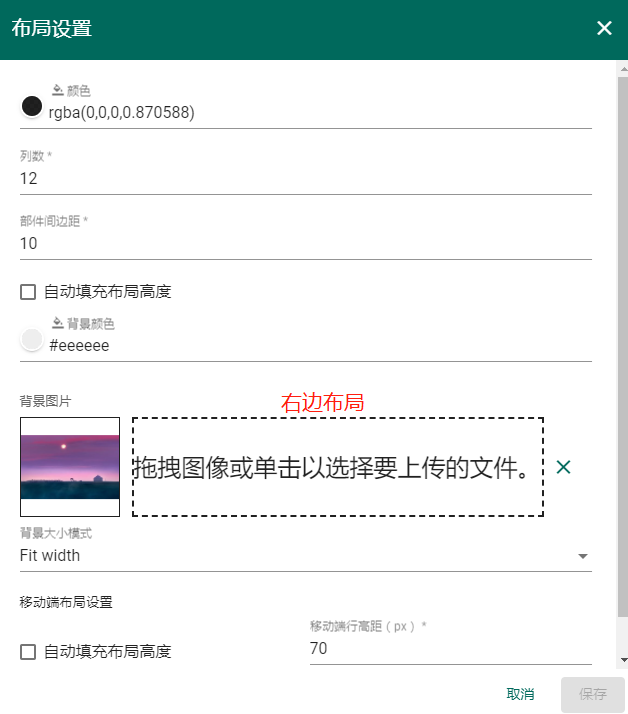The width and height of the screenshot is (628, 714).
Task: Close the 布局设置 dialog
Action: click(604, 28)
